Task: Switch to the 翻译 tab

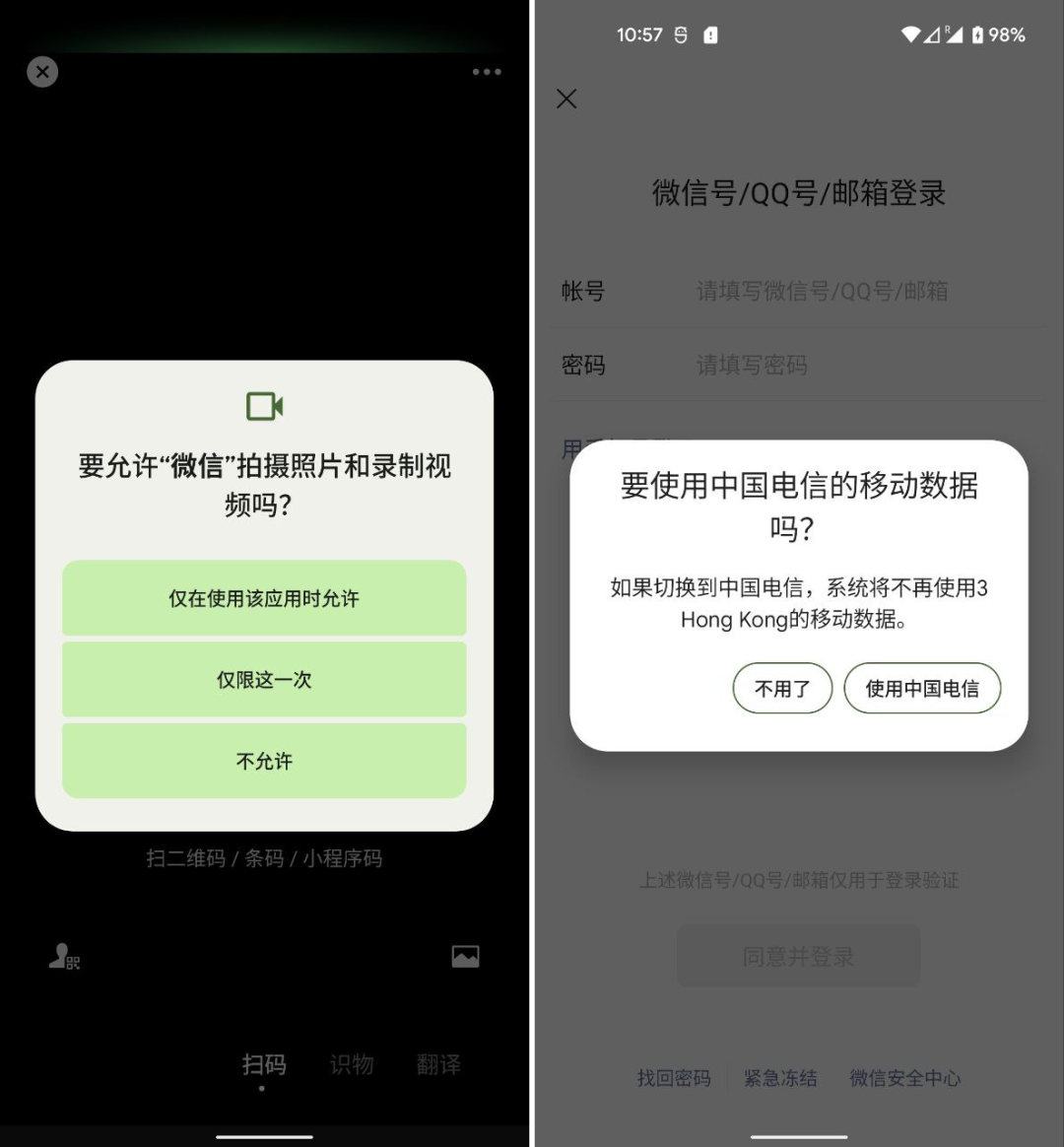Action: (438, 1064)
